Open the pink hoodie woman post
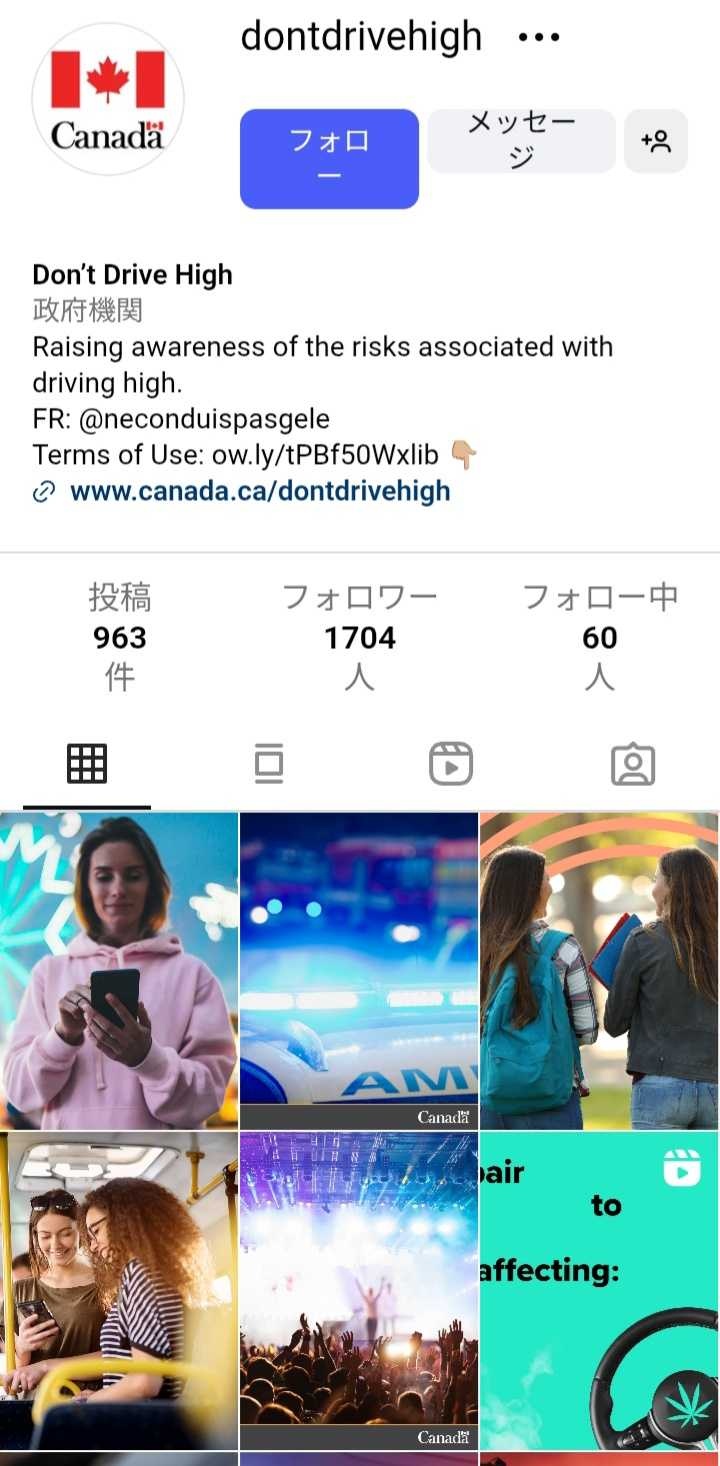The height and width of the screenshot is (1466, 720). 119,970
